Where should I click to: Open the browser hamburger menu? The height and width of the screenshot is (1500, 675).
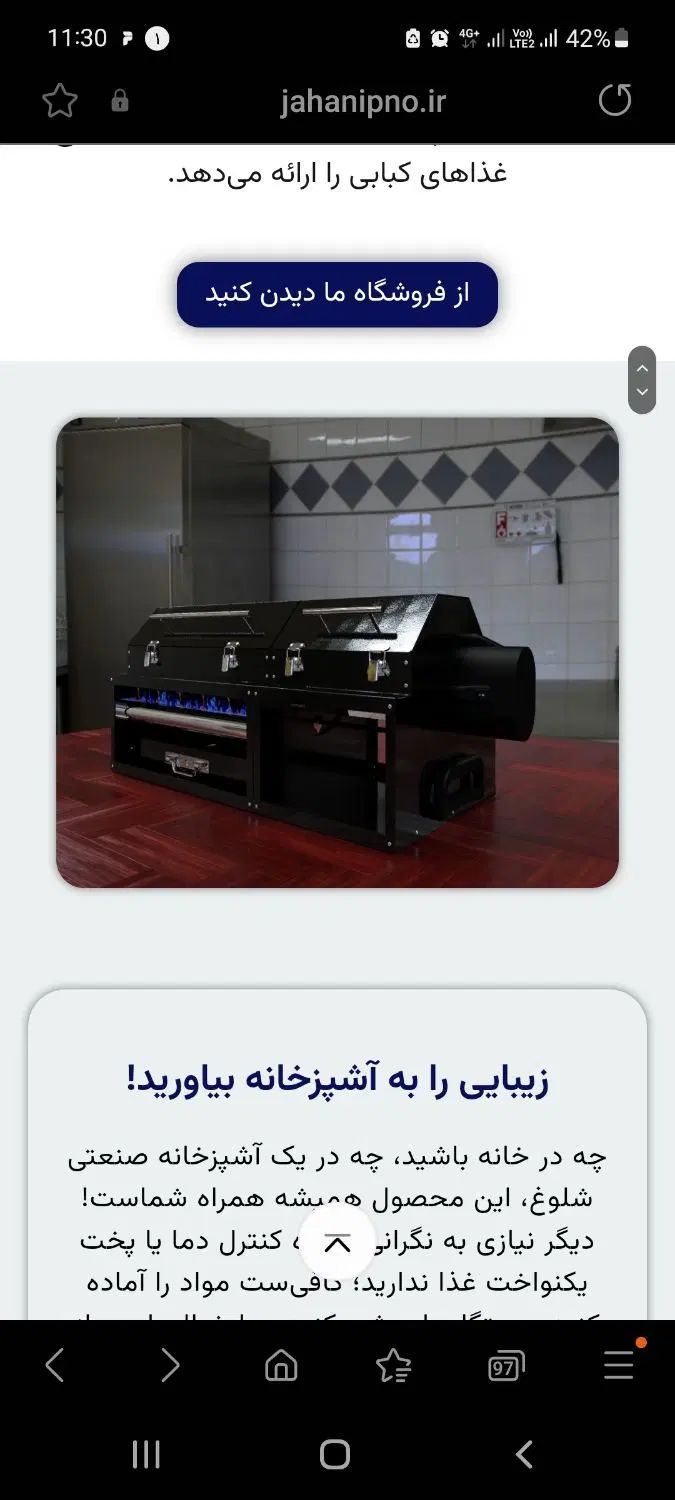pyautogui.click(x=619, y=1365)
